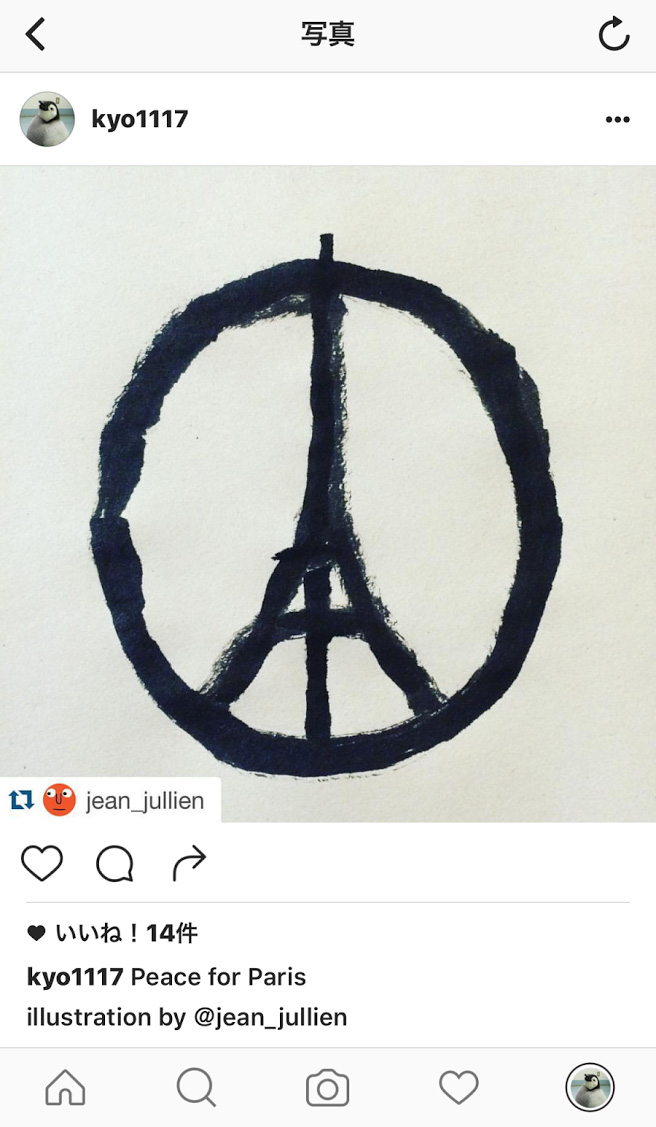Go back using the top-left arrow
Screen dimensions: 656x1127
[36, 35]
